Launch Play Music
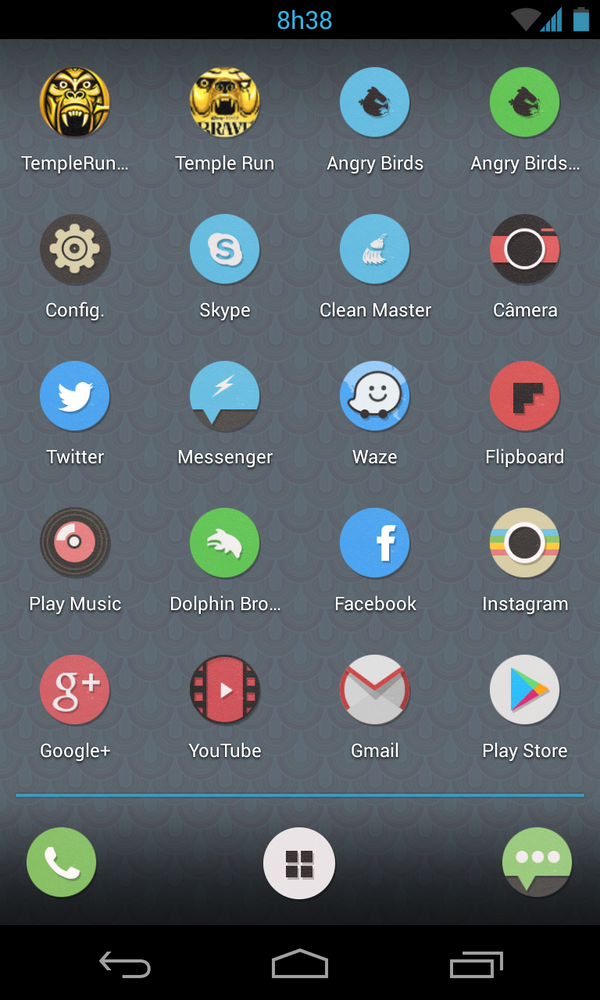Screen dimensions: 600x1000 point(75,544)
